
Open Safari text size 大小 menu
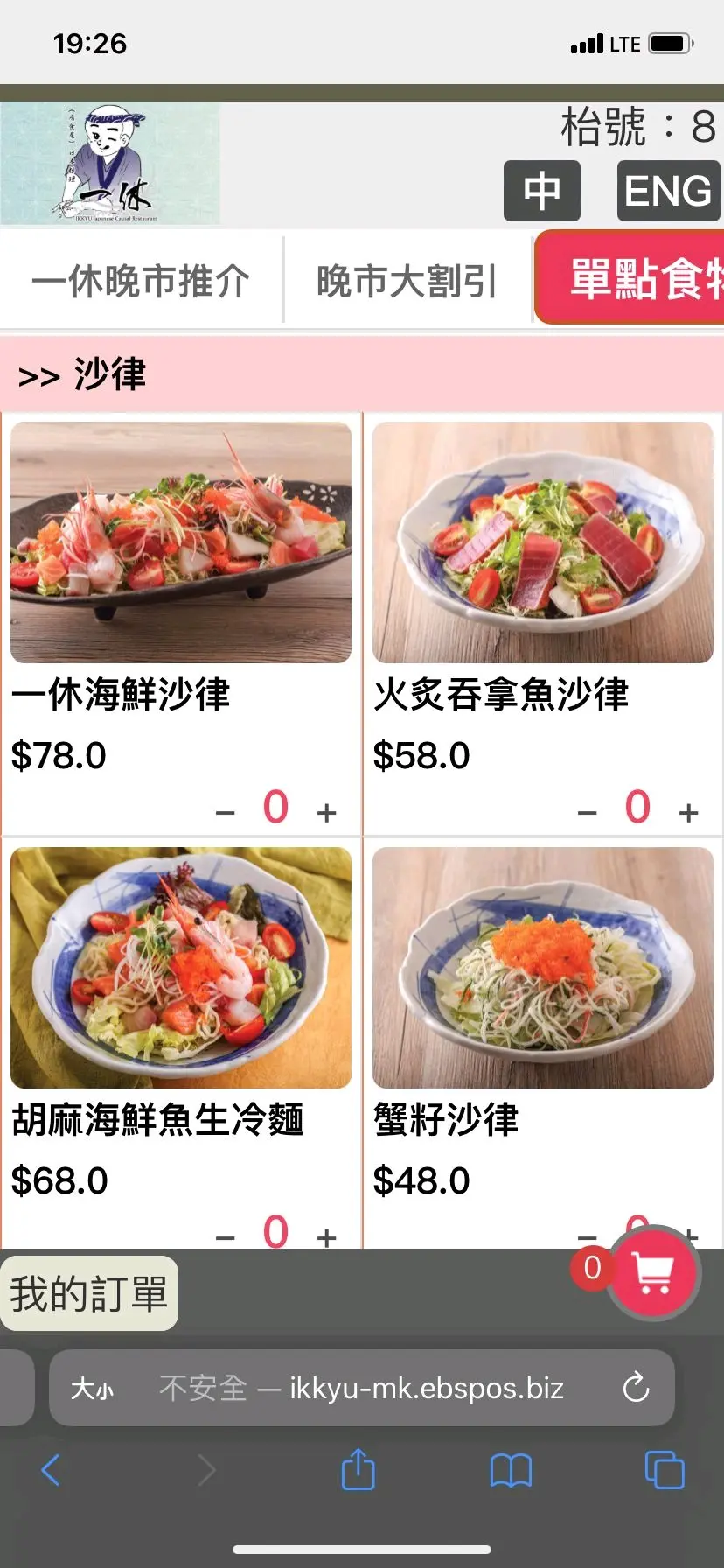click(92, 1389)
